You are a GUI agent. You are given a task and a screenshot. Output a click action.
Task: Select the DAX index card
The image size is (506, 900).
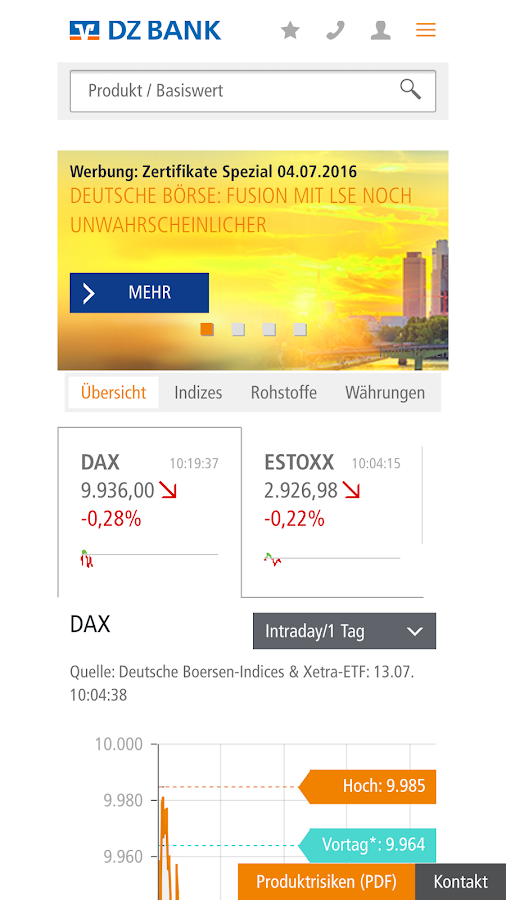pyautogui.click(x=150, y=512)
